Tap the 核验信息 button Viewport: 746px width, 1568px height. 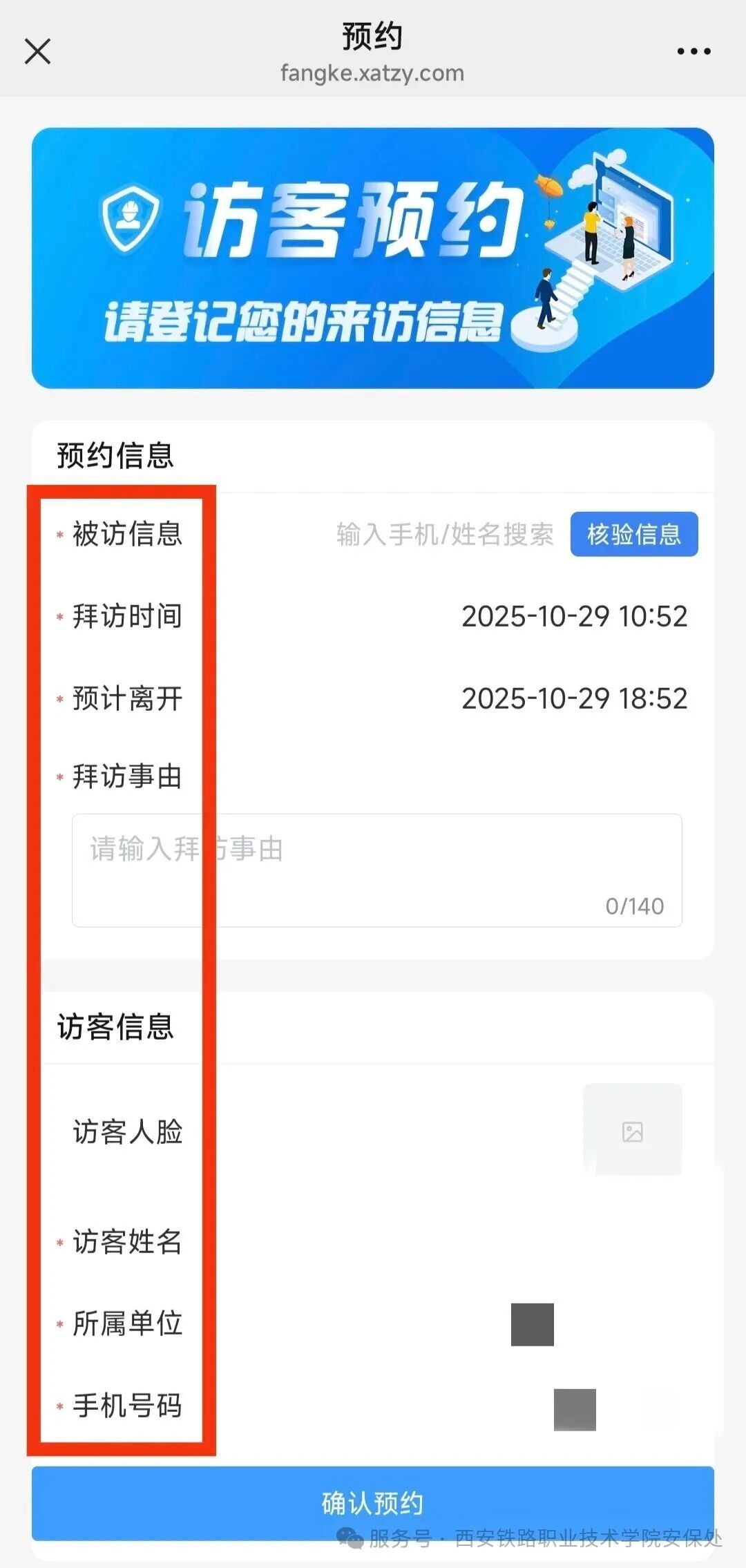click(633, 534)
